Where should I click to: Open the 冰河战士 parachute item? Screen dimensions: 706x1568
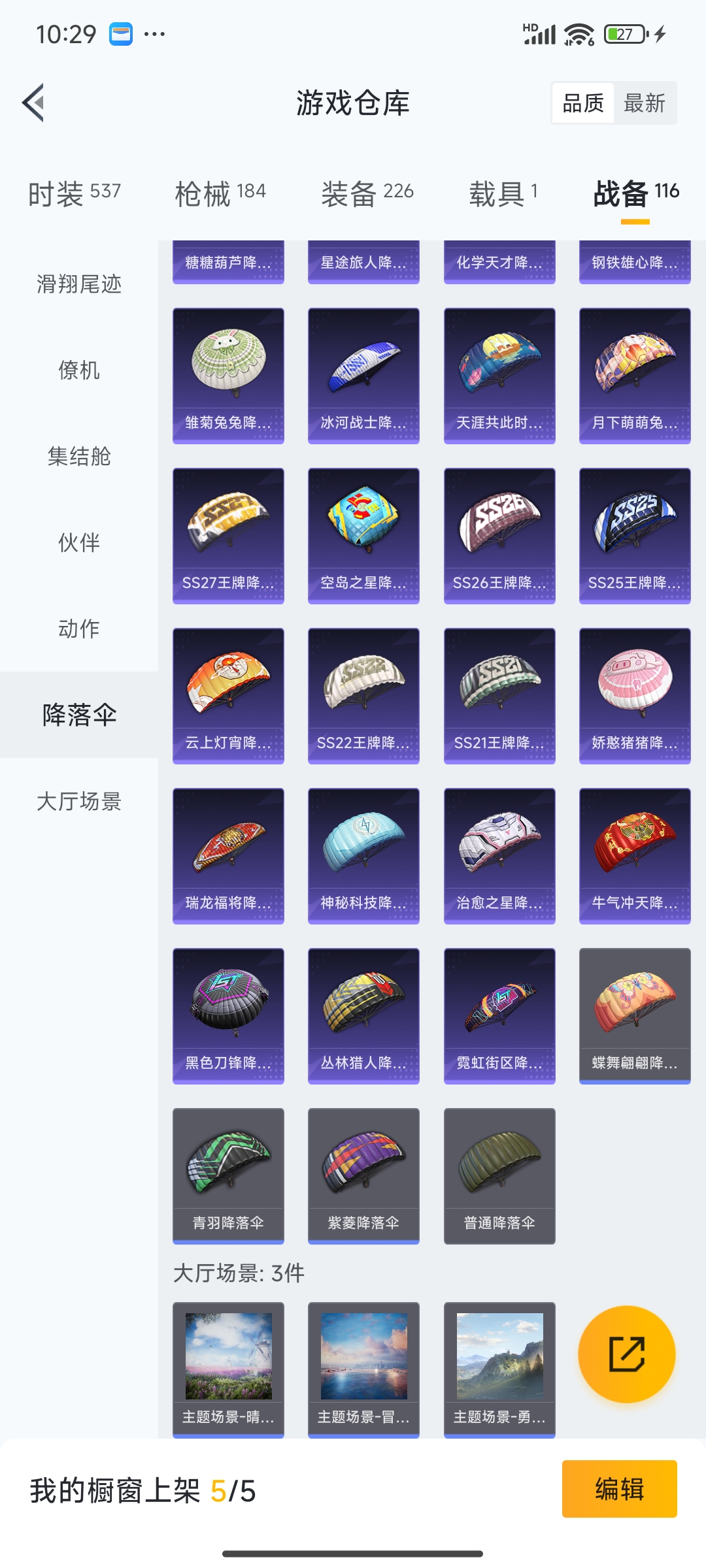click(363, 374)
